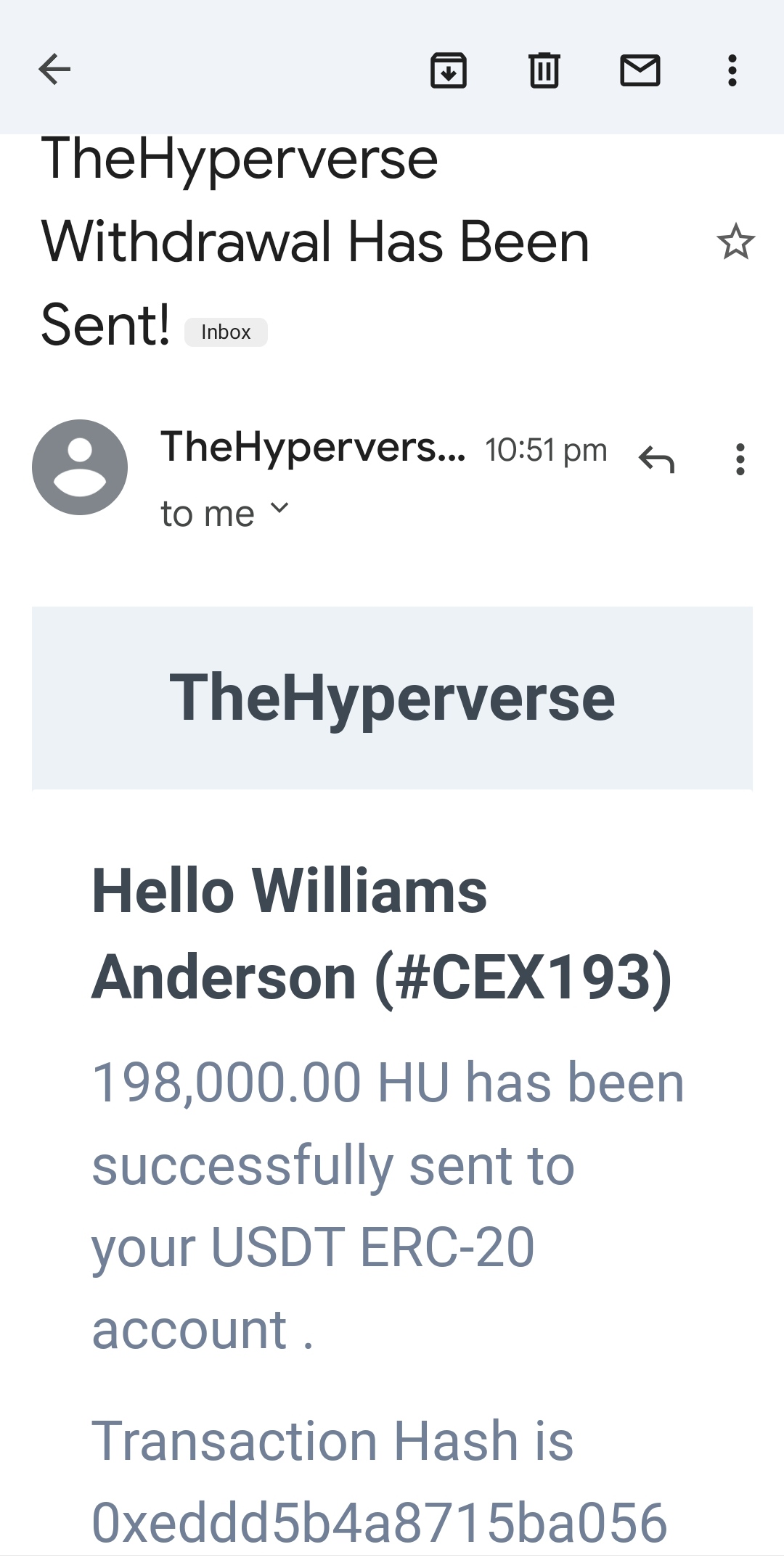Star the TheHyperverse withdrawal email
The width and height of the screenshot is (784, 1568).
click(x=735, y=242)
